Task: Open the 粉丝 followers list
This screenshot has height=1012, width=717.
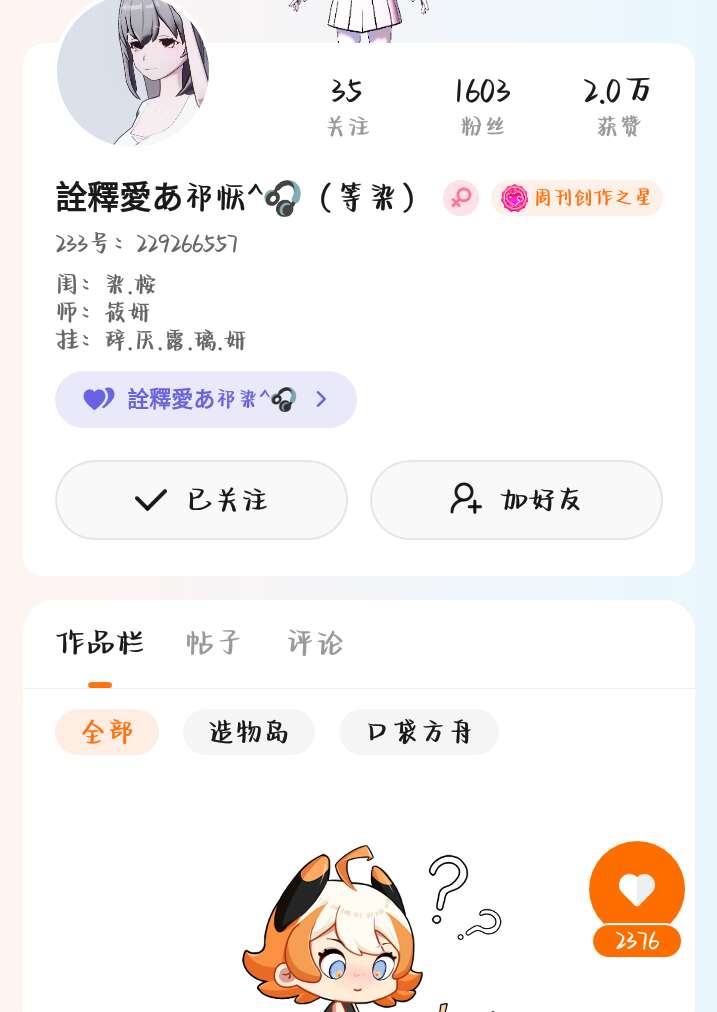Action: pos(482,107)
